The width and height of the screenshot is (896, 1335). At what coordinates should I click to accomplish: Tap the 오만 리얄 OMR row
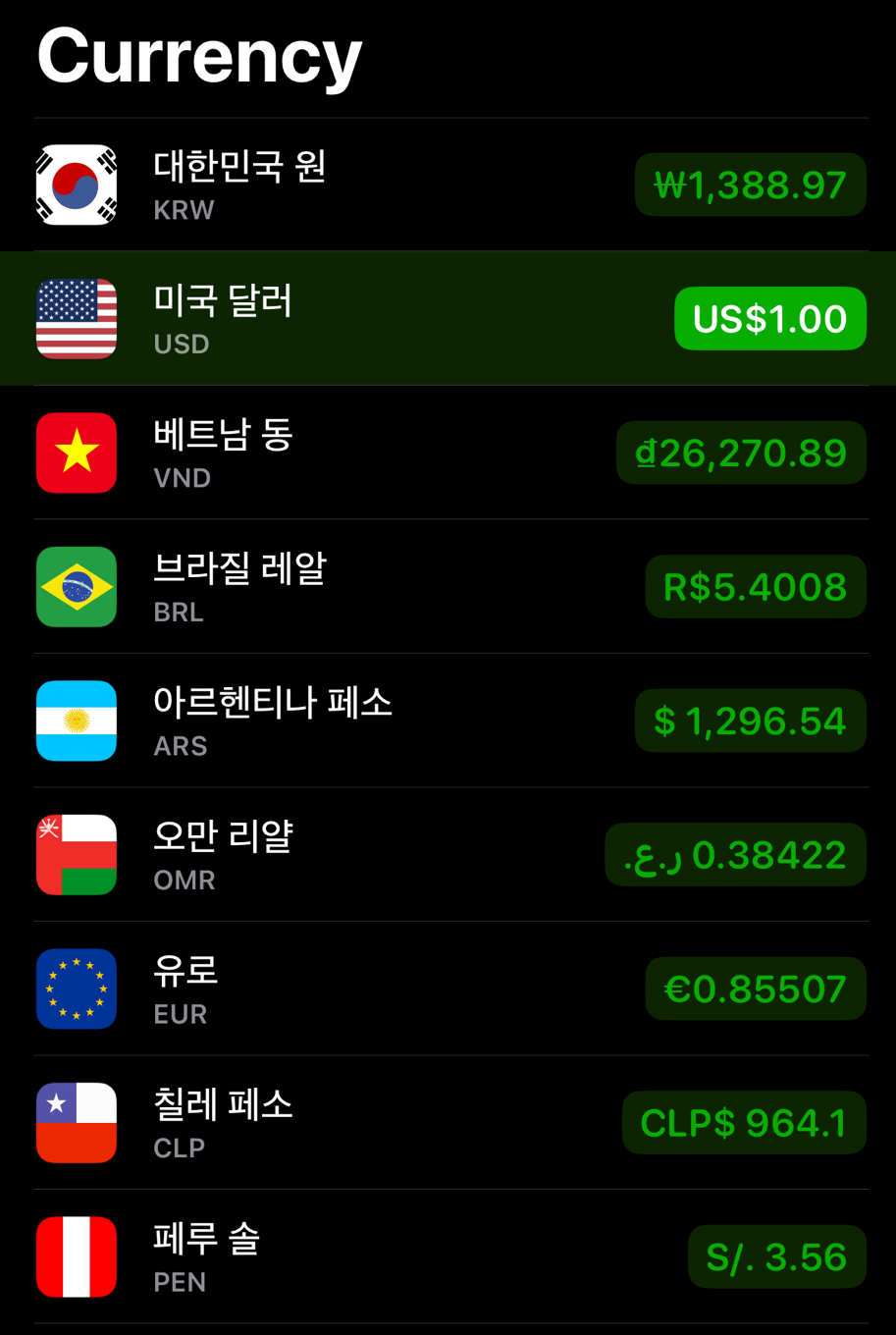[448, 855]
